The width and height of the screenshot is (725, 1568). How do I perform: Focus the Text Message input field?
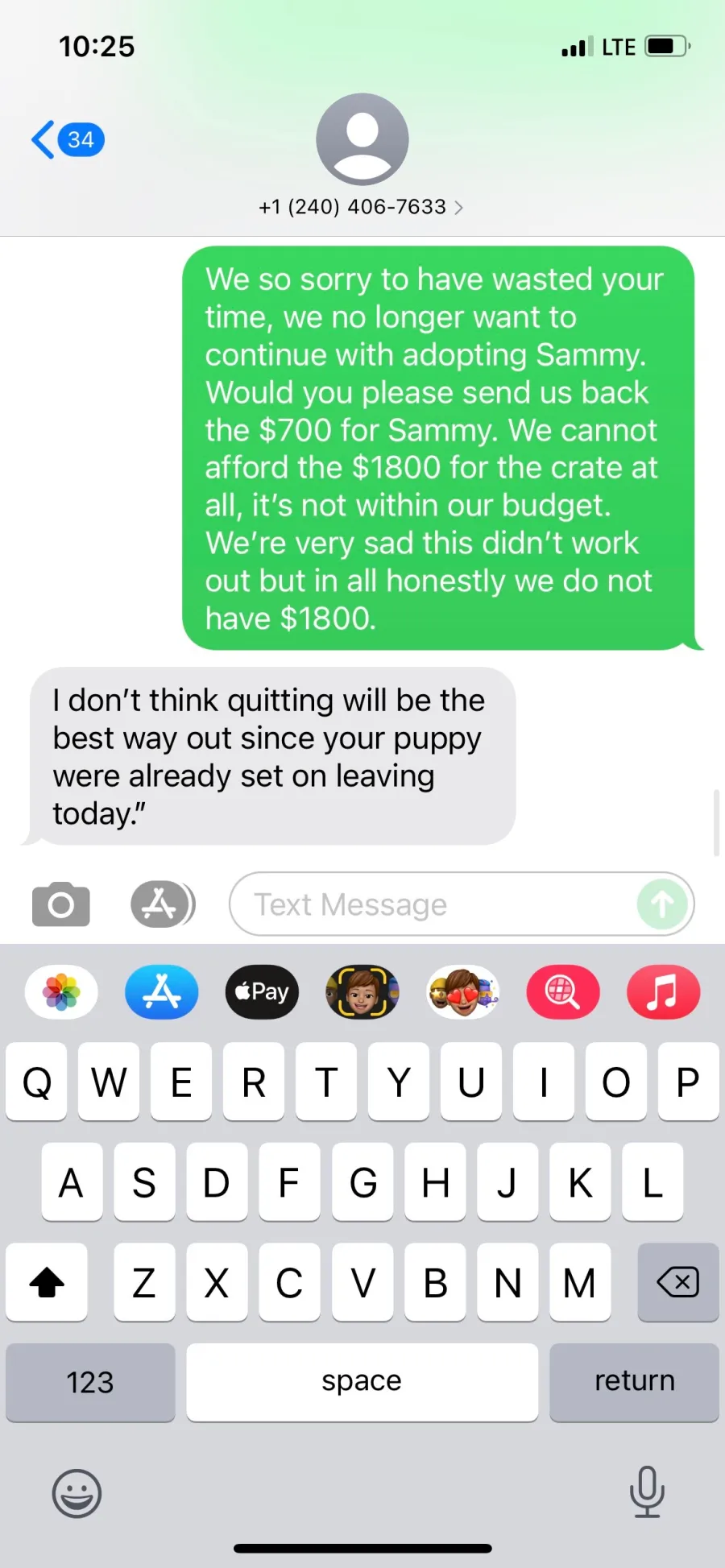coord(432,904)
